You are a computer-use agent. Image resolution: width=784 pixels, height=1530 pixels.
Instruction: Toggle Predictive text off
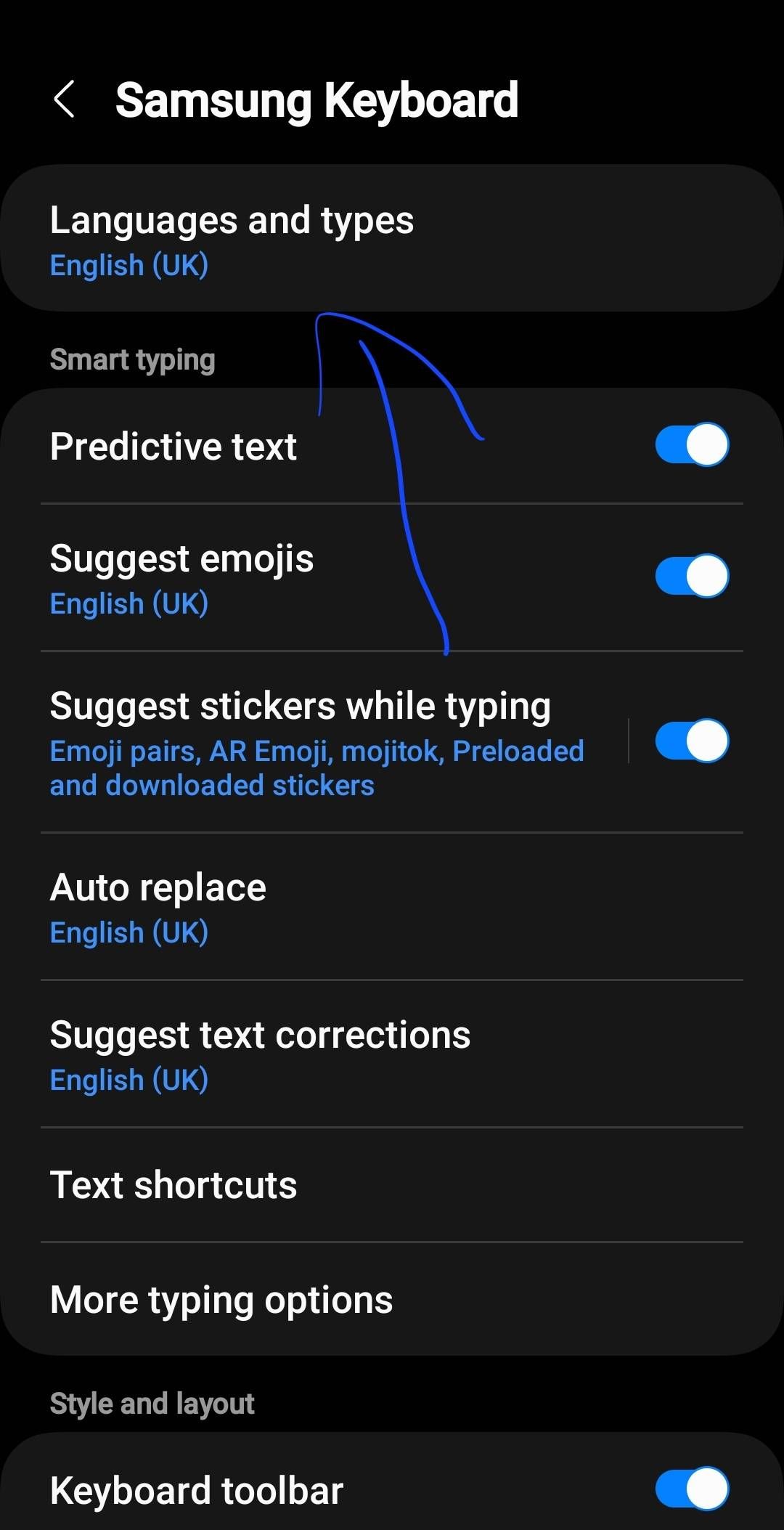691,445
